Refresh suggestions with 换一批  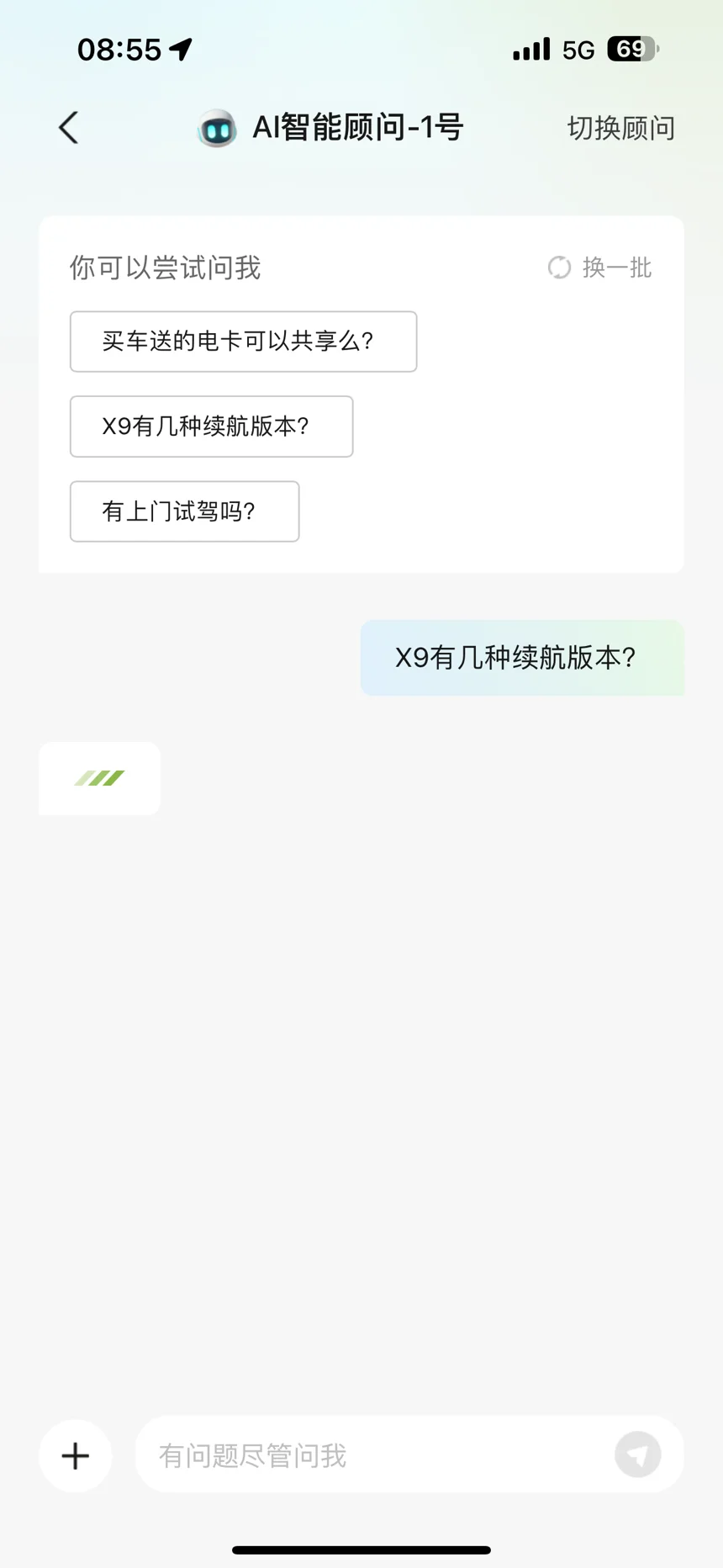[600, 268]
